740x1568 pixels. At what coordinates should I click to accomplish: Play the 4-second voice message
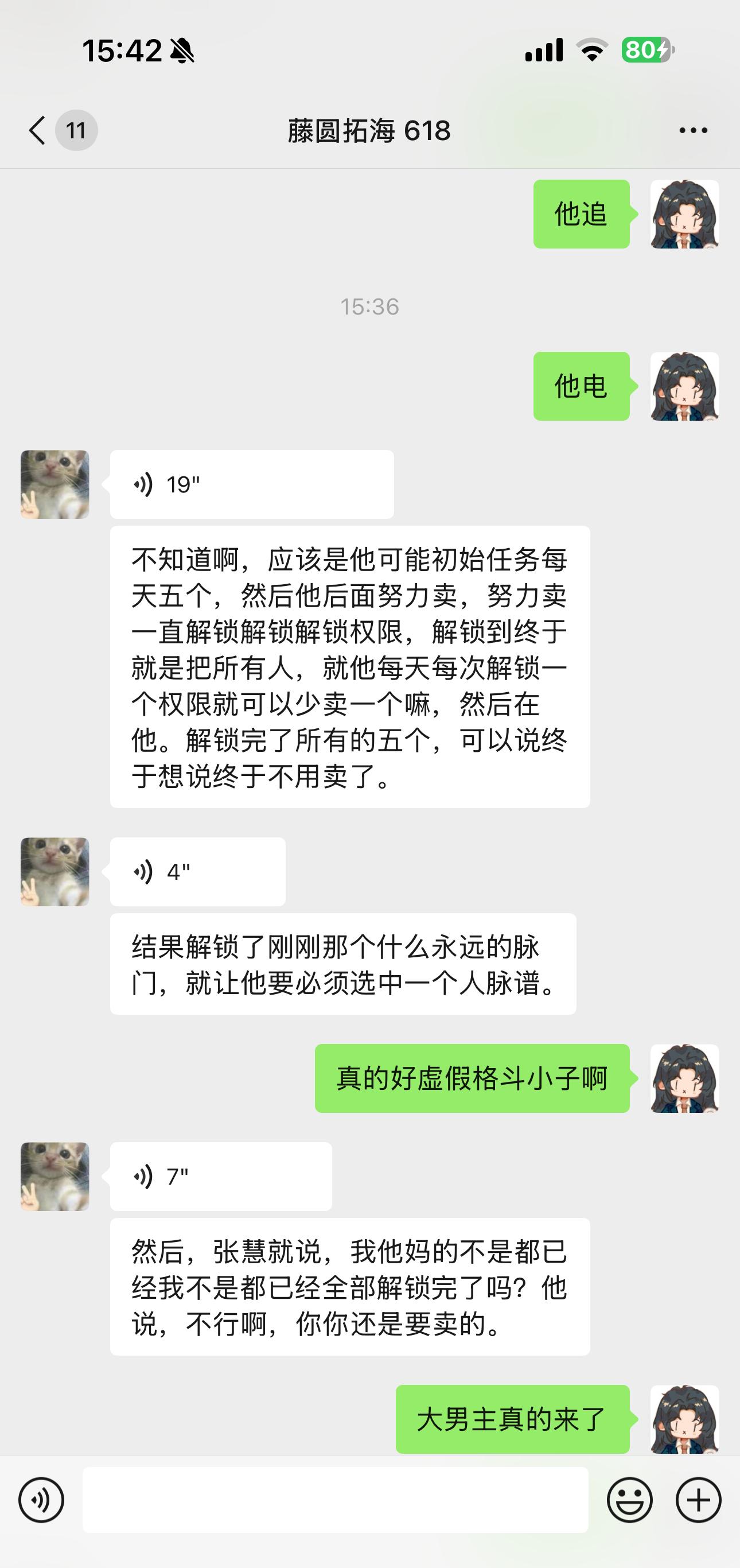pyautogui.click(x=197, y=872)
